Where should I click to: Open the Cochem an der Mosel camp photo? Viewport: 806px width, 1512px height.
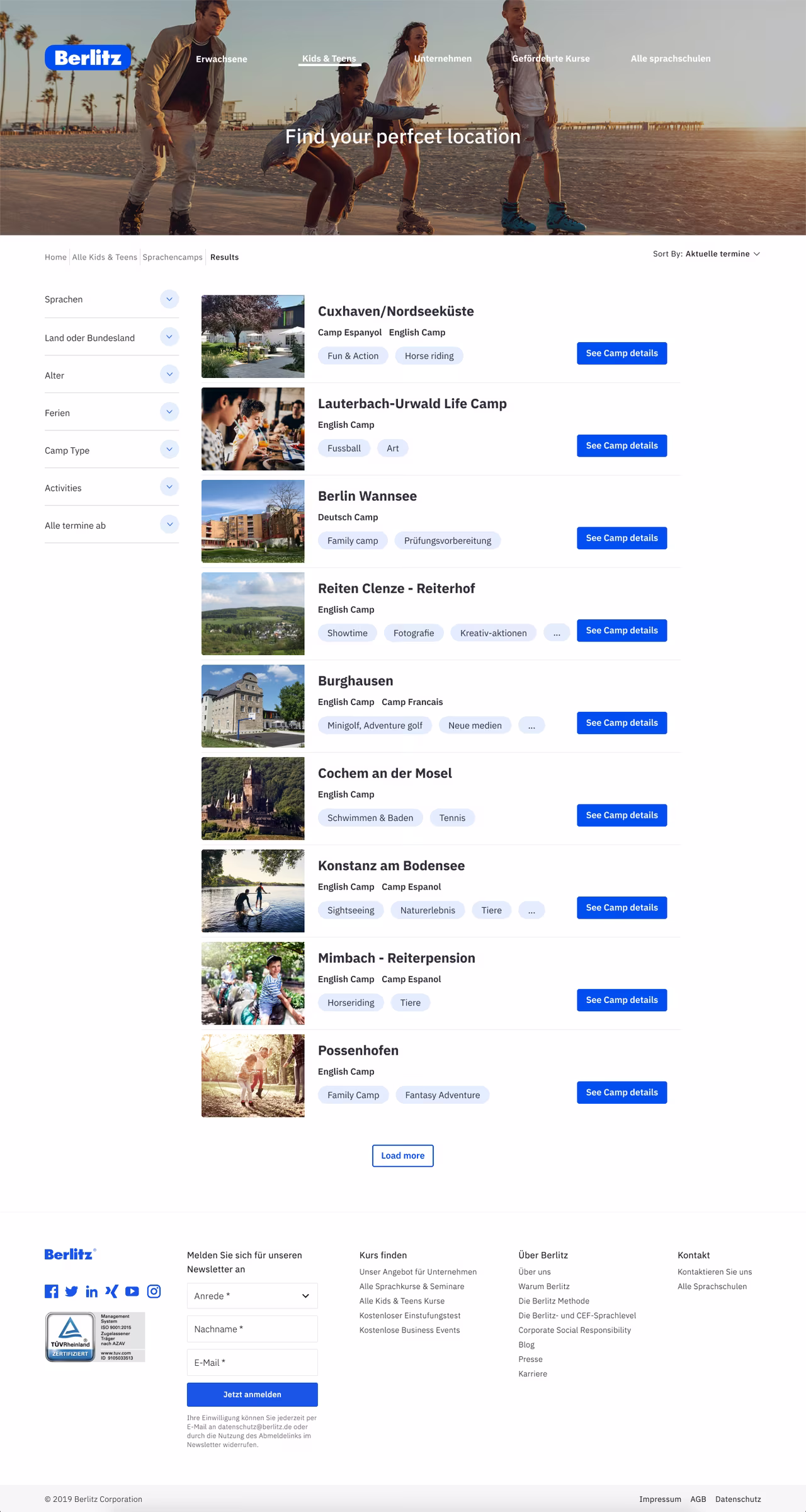coord(253,798)
